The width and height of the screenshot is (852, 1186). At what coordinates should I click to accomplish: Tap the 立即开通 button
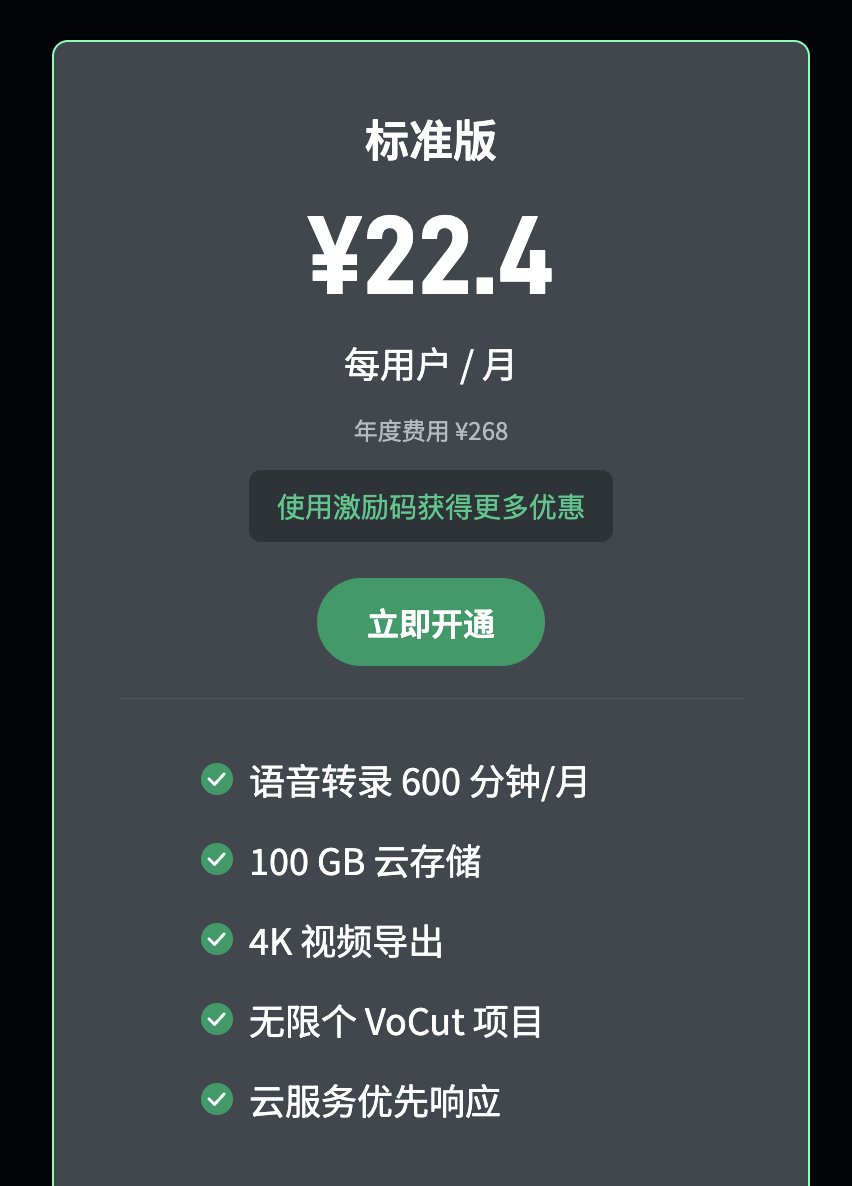coord(430,622)
